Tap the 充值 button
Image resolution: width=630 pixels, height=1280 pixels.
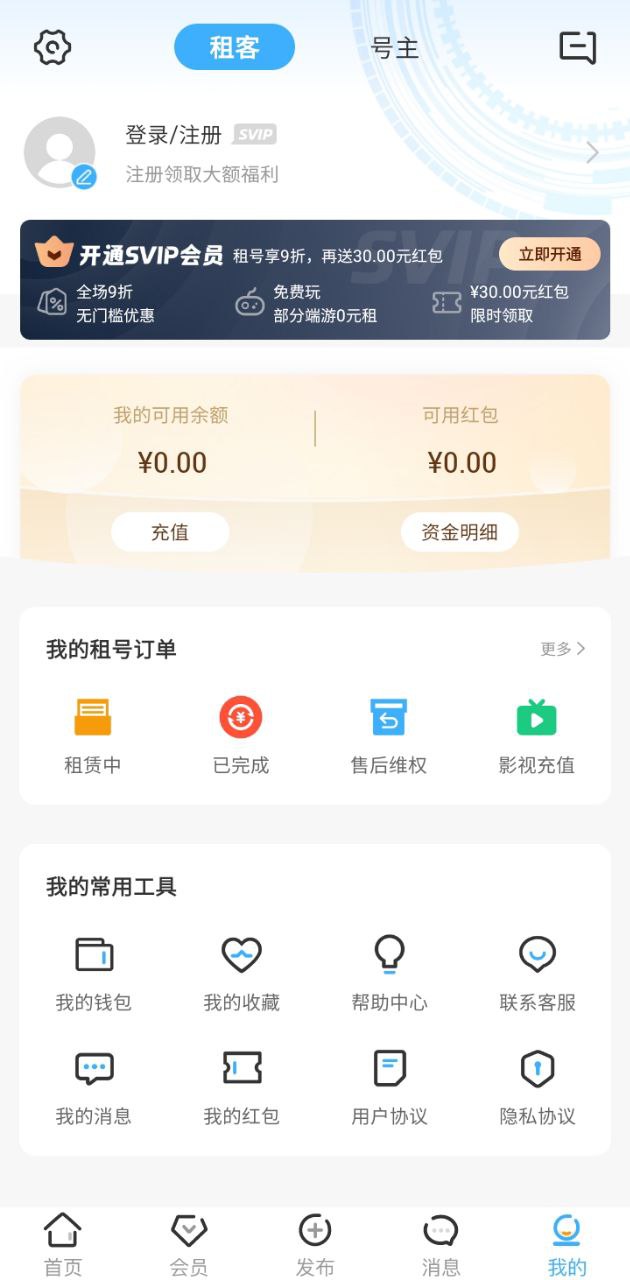click(x=170, y=533)
